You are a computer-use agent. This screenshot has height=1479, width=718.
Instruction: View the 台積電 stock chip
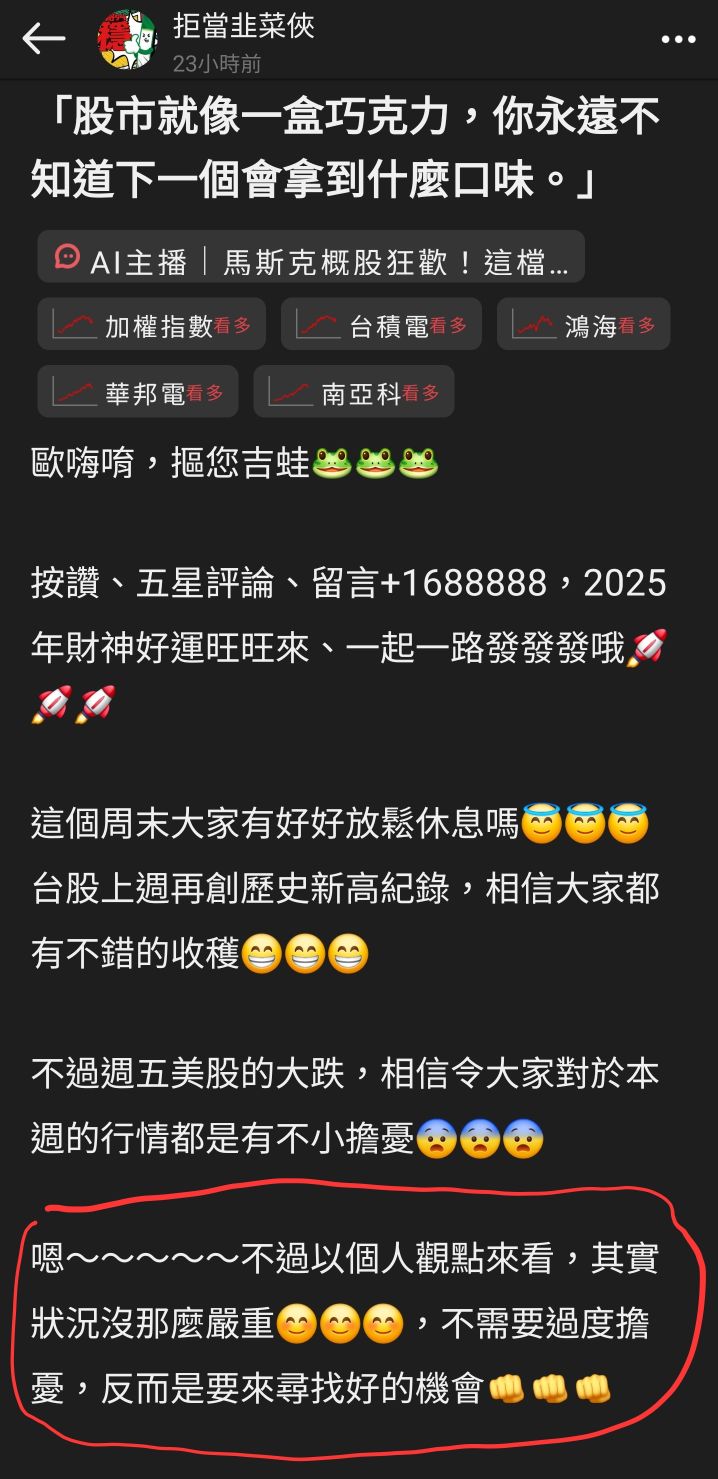pos(381,324)
